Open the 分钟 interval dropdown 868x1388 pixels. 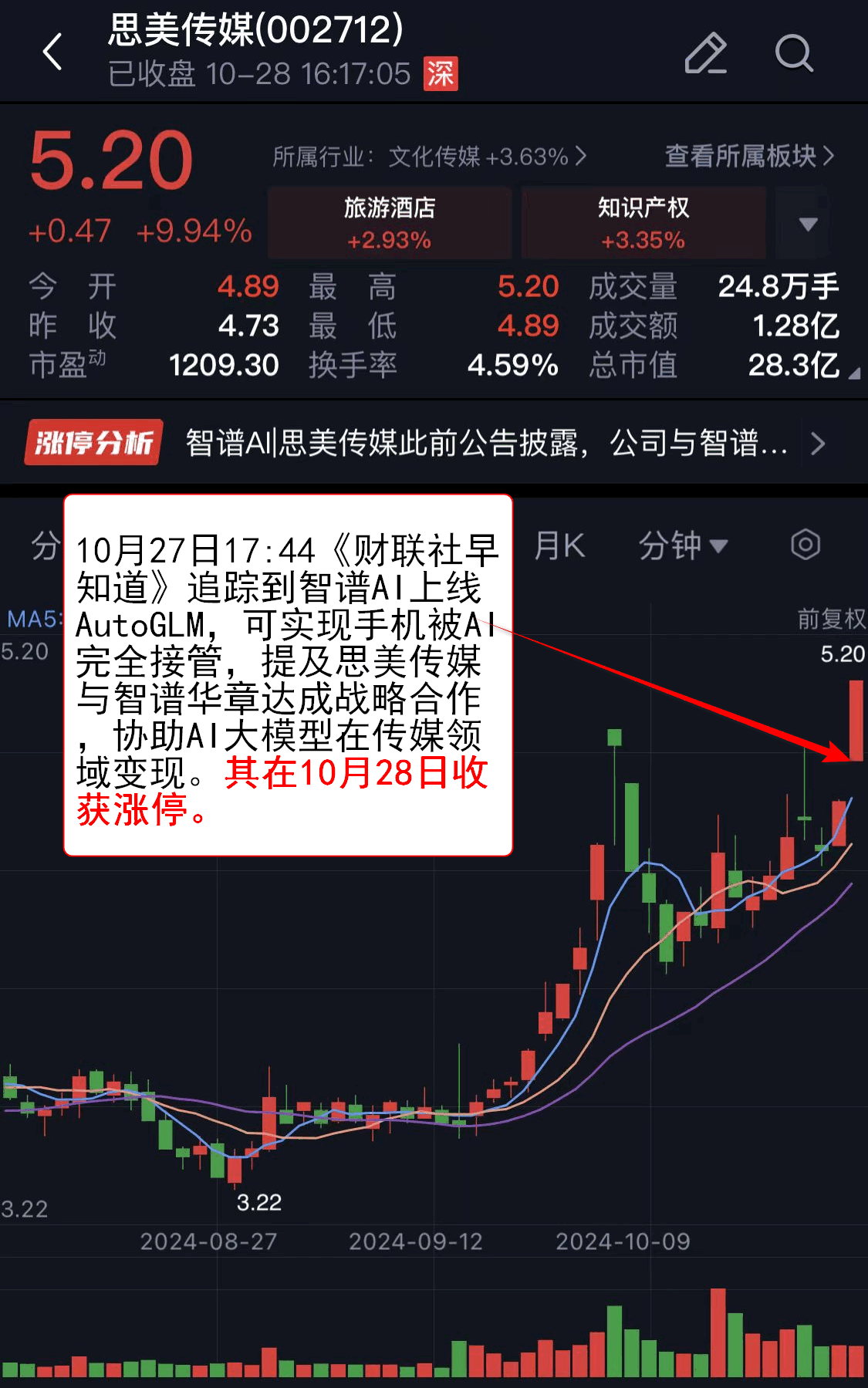[x=683, y=545]
